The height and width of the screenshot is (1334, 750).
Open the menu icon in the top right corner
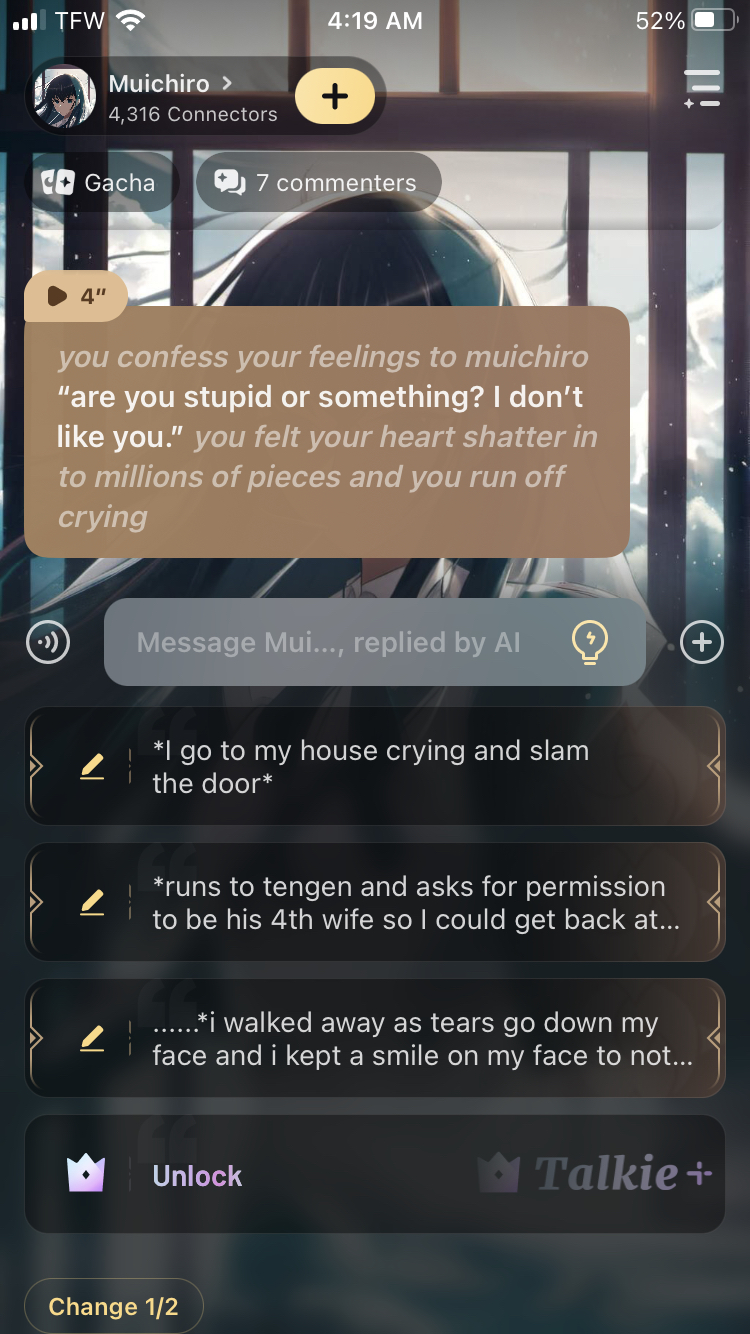tap(702, 89)
